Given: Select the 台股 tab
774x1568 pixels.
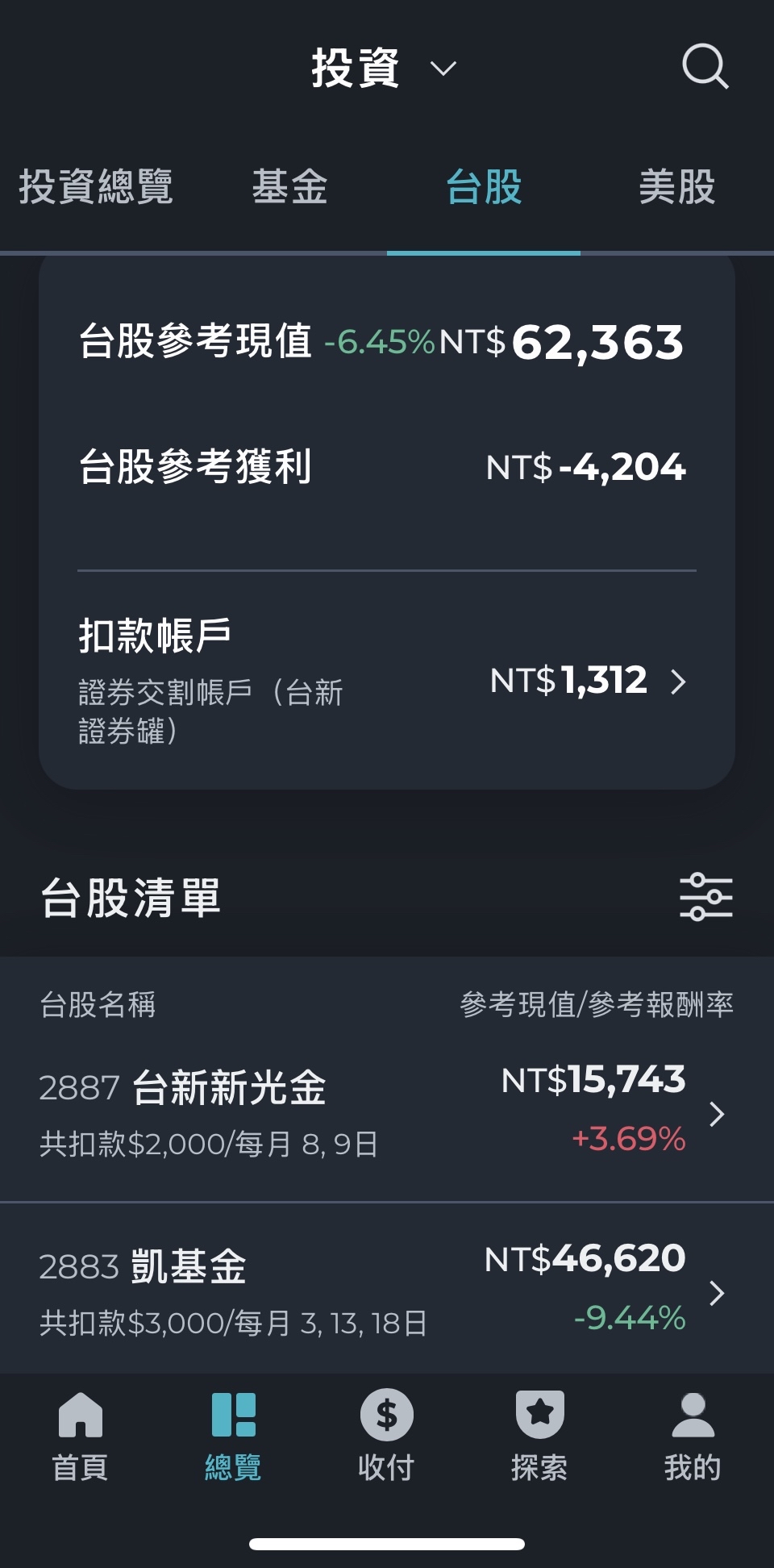Looking at the screenshot, I should coord(484,187).
